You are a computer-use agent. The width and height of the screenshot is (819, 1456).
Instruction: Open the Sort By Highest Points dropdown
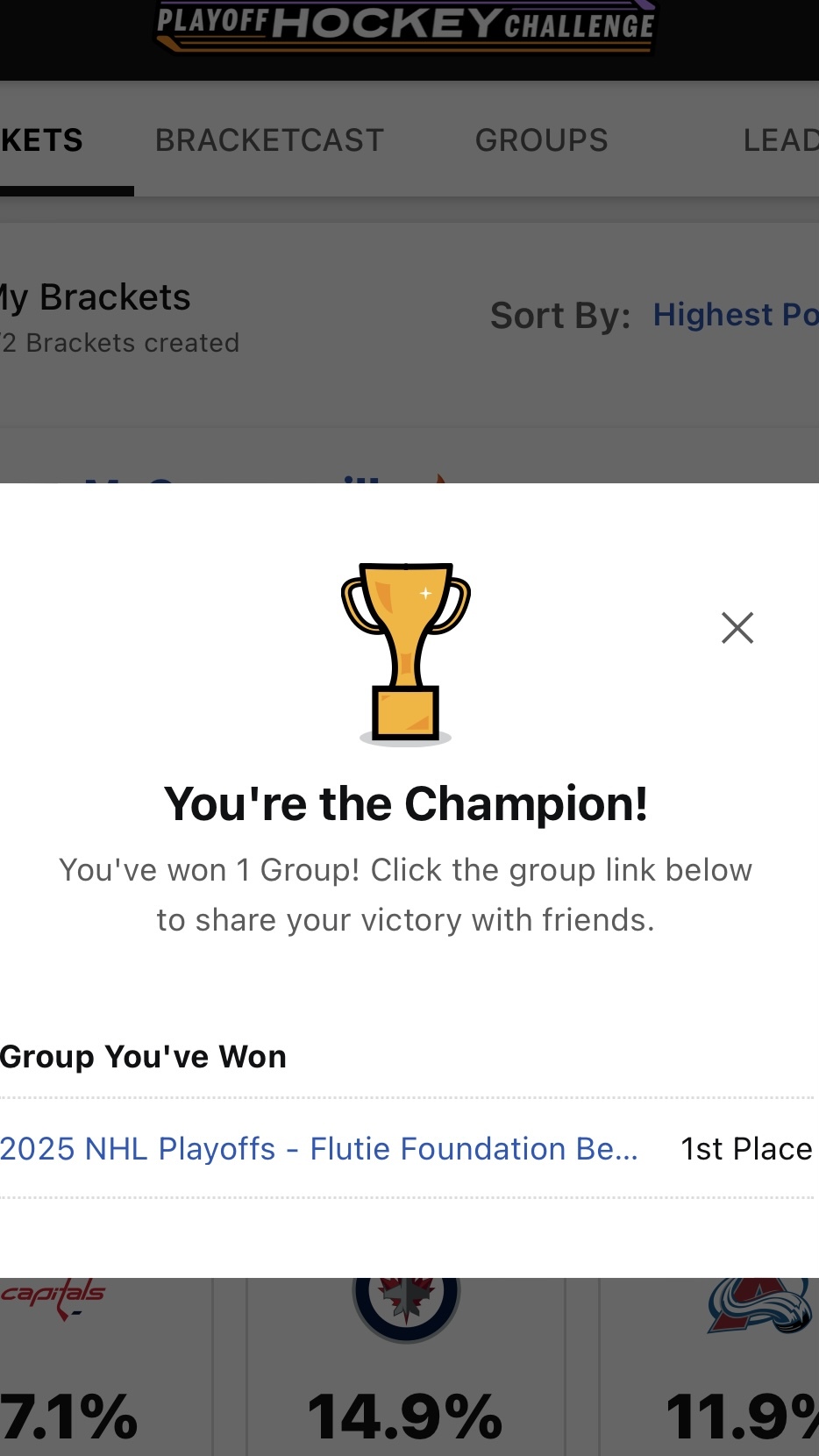pos(735,315)
